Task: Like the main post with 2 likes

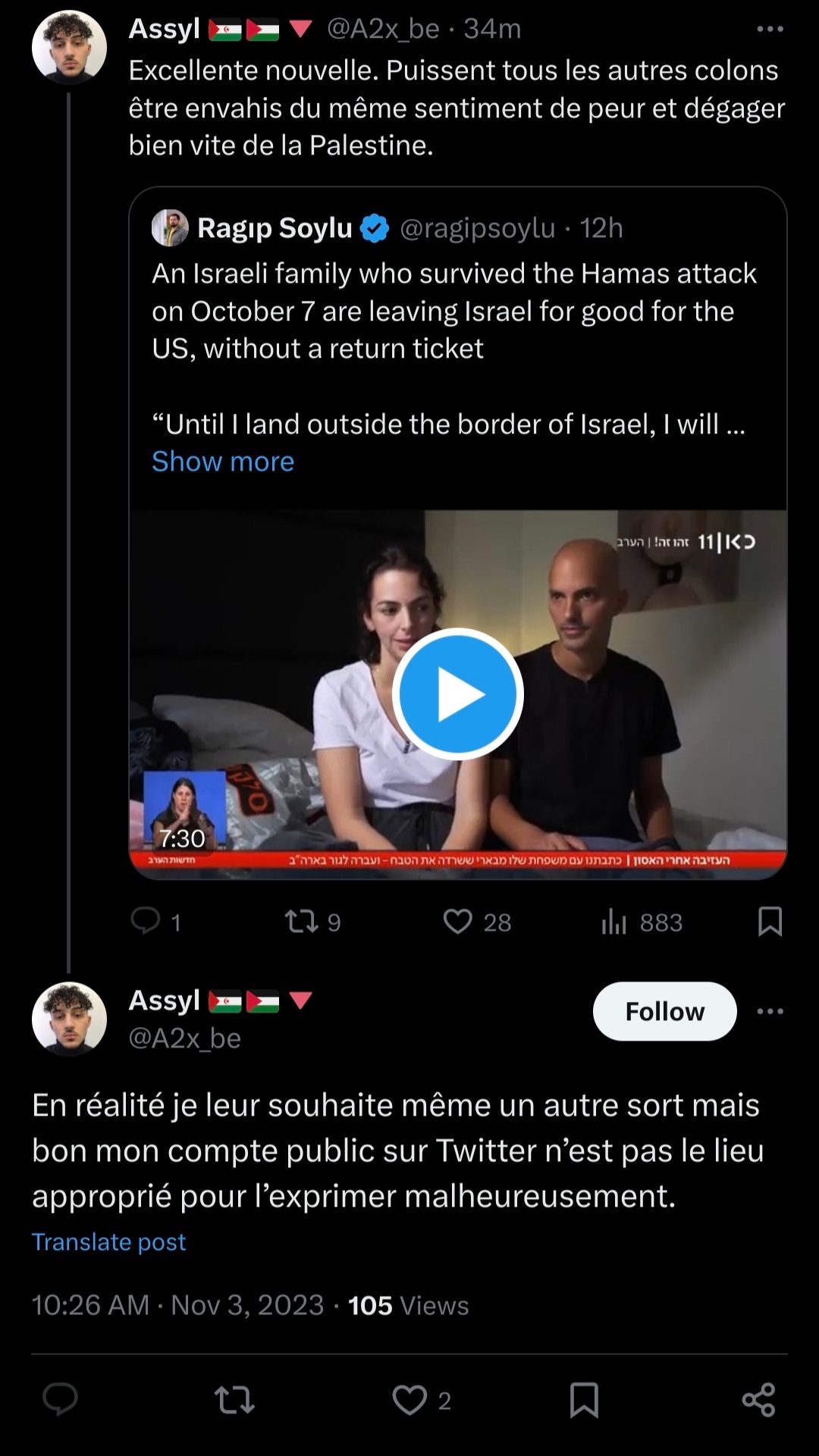Action: 410,1399
